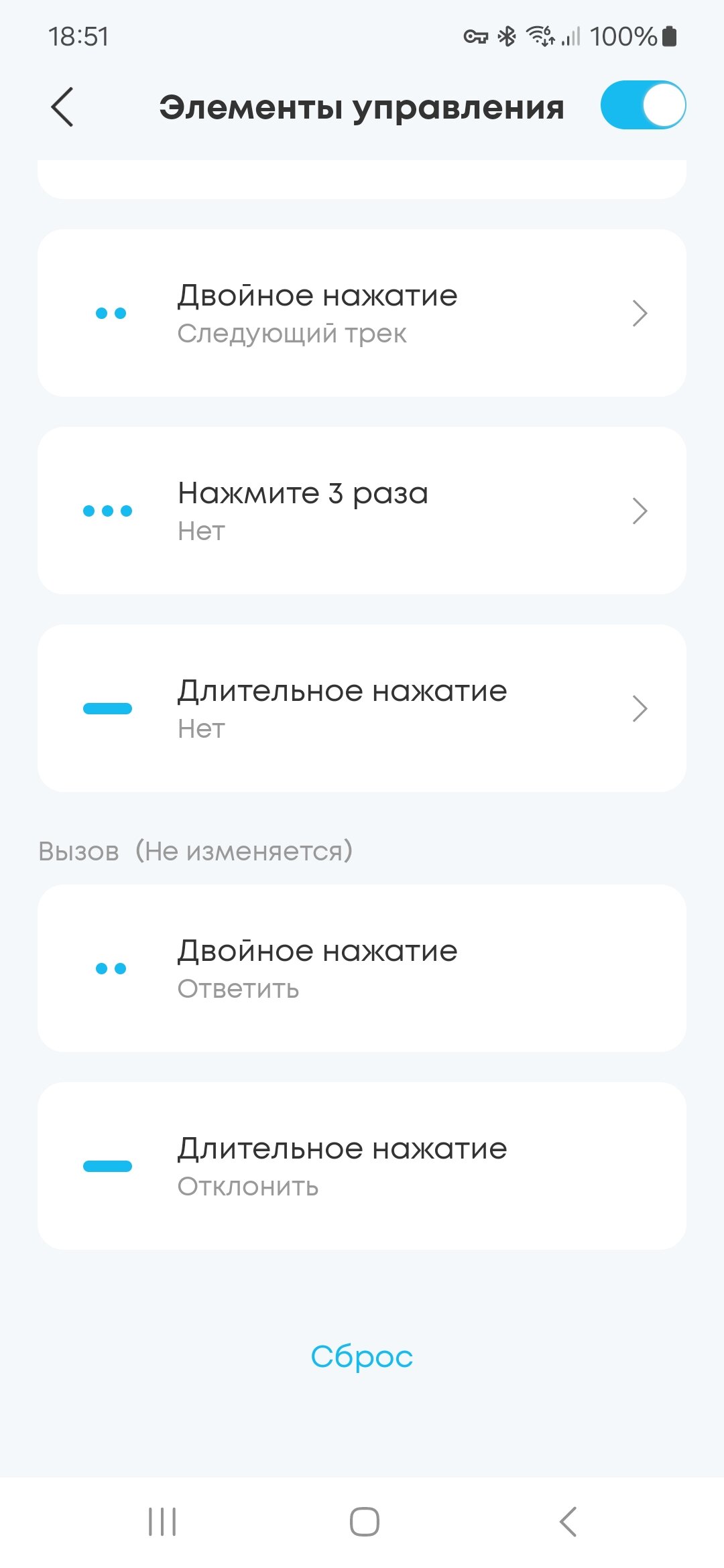Open Двойное нажатие set to Следующий трек
Image resolution: width=724 pixels, height=1568 pixels.
point(362,313)
